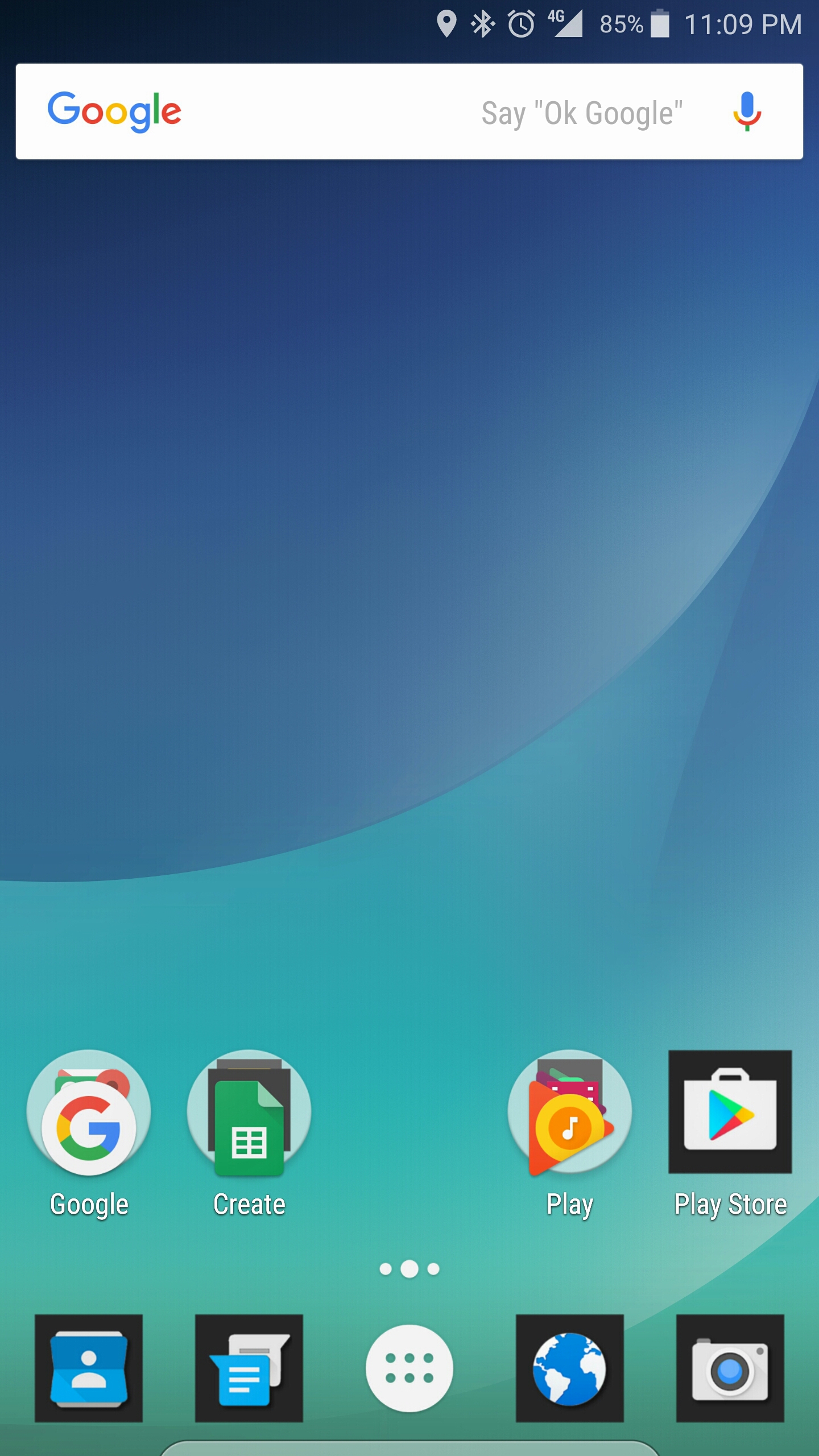The height and width of the screenshot is (1456, 819).
Task: Open the Camera app
Action: click(730, 1368)
